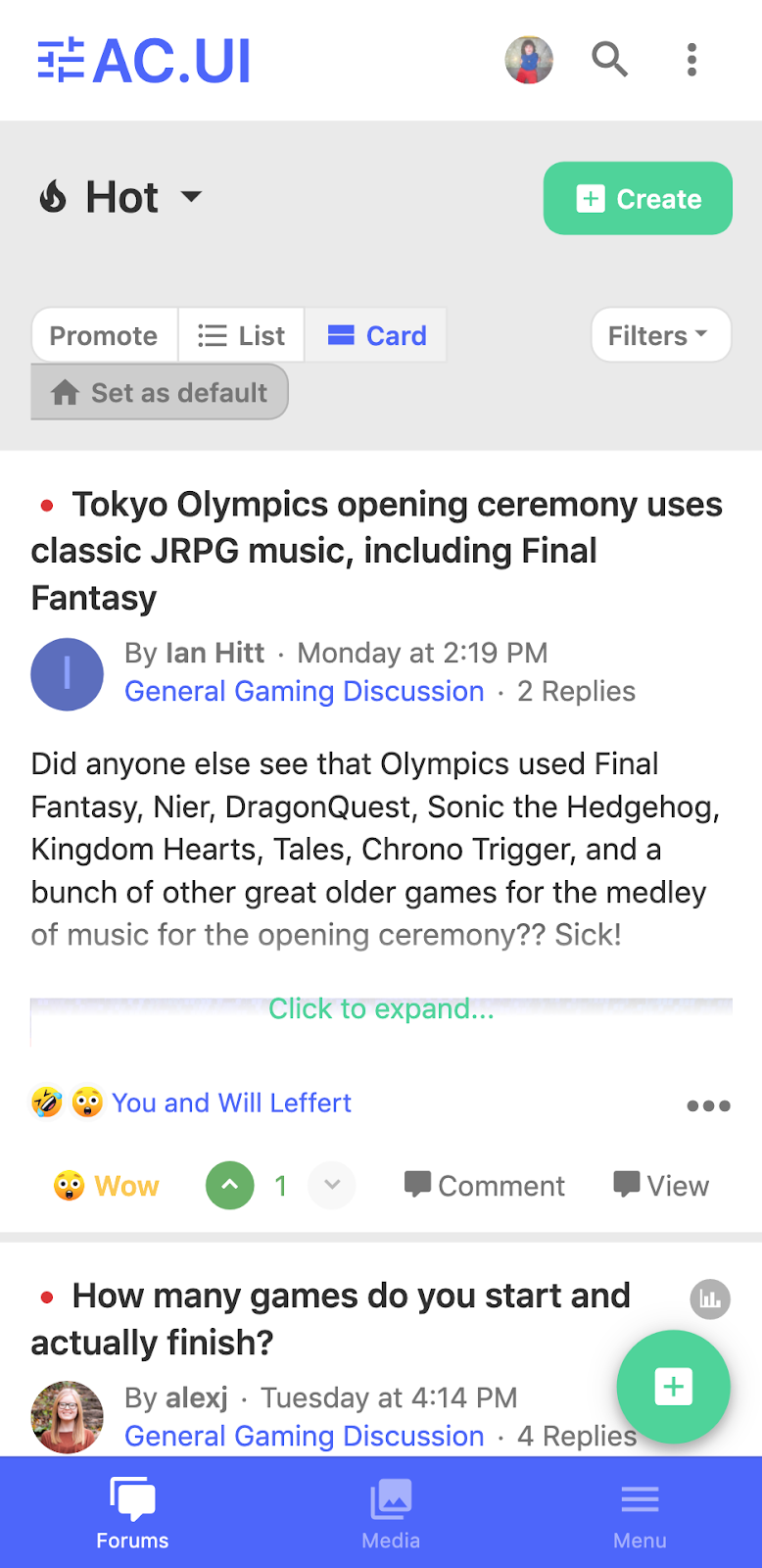Open the three-dot overflow menu in the header
This screenshot has height=1568, width=762.
[691, 60]
